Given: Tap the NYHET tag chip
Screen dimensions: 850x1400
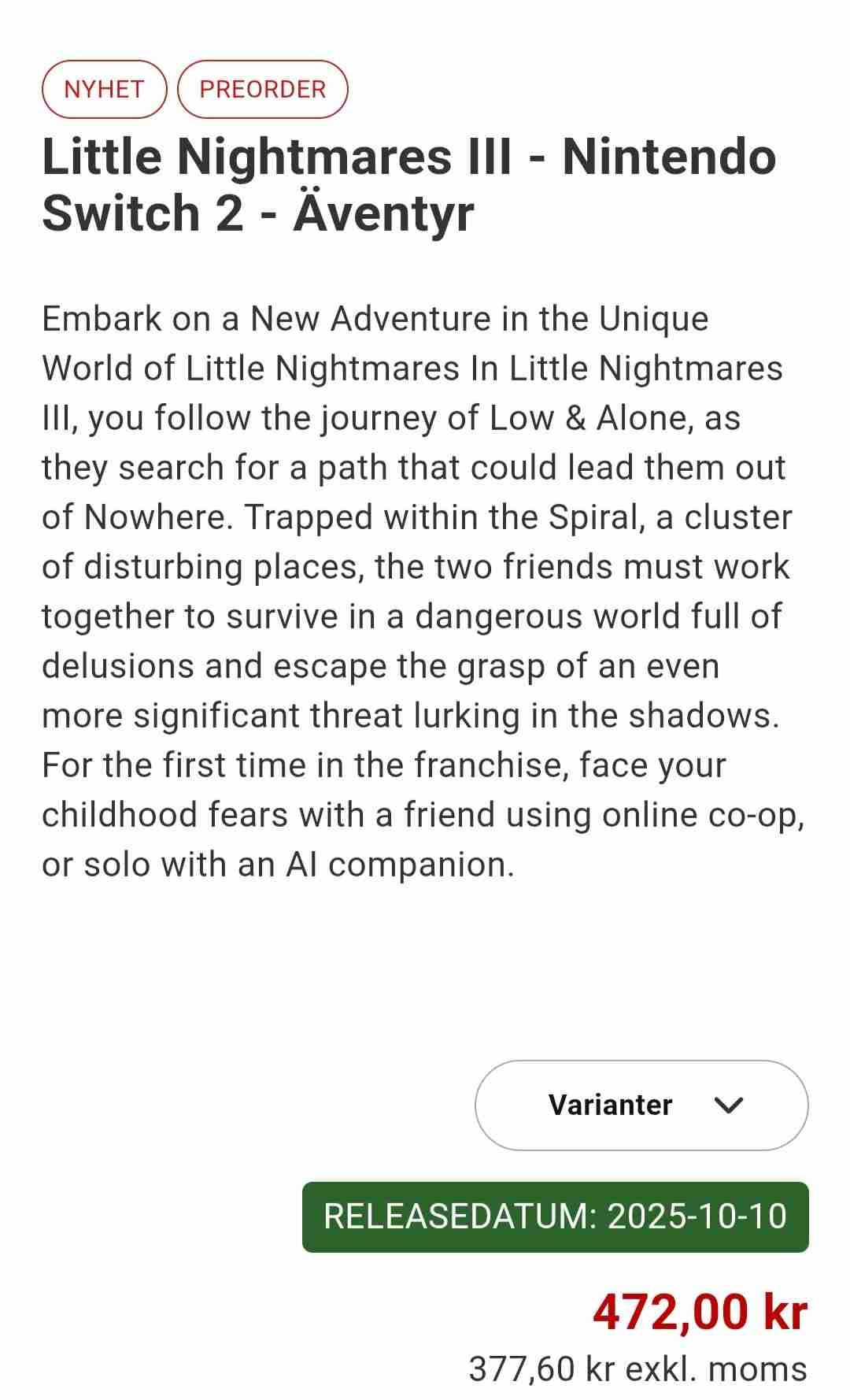Looking at the screenshot, I should (105, 89).
